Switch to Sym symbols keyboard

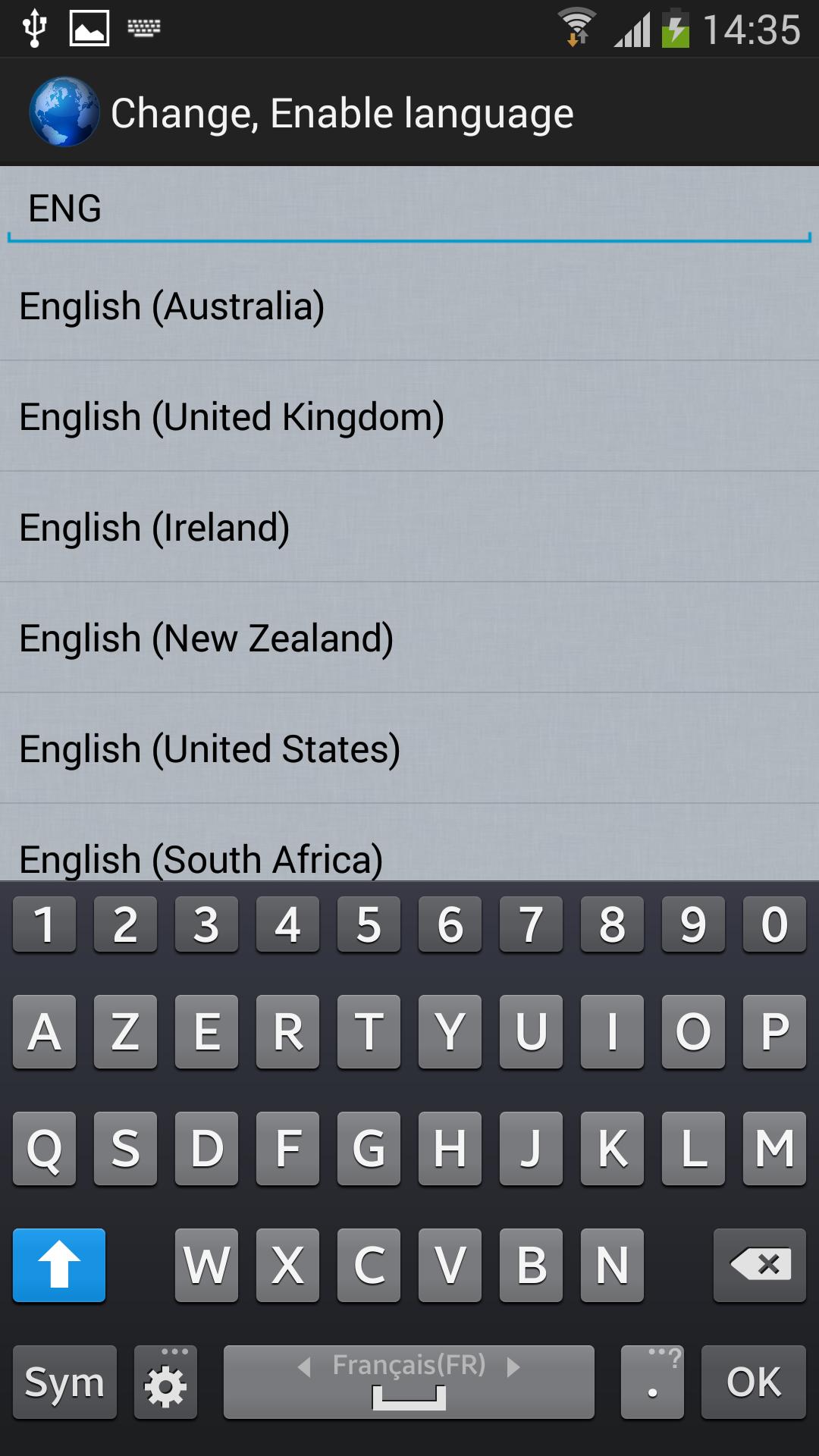[x=64, y=1382]
